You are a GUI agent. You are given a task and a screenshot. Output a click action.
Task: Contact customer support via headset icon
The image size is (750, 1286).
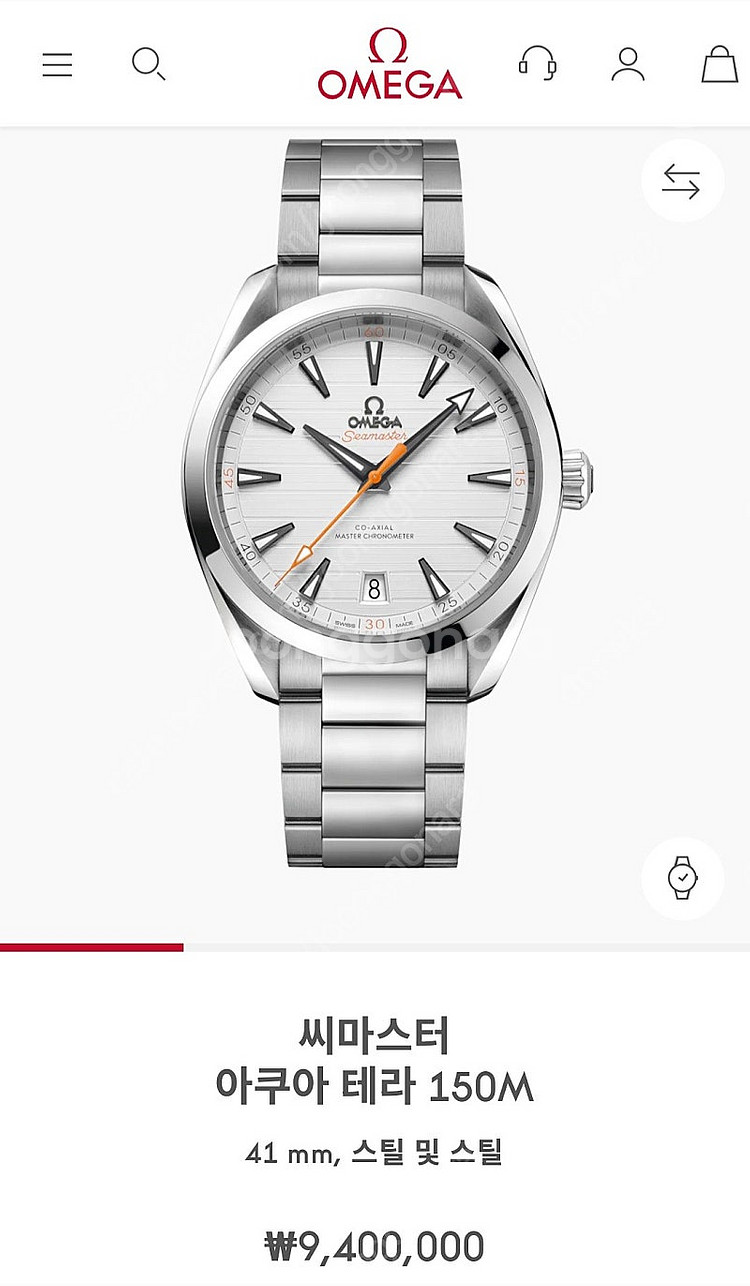click(537, 64)
